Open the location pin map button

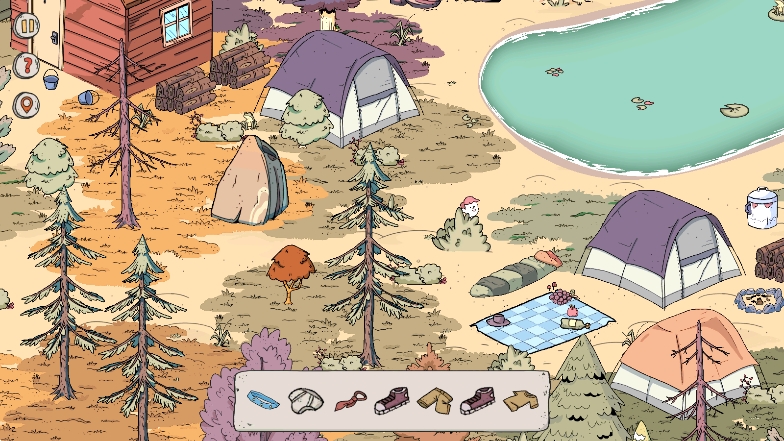point(26,104)
